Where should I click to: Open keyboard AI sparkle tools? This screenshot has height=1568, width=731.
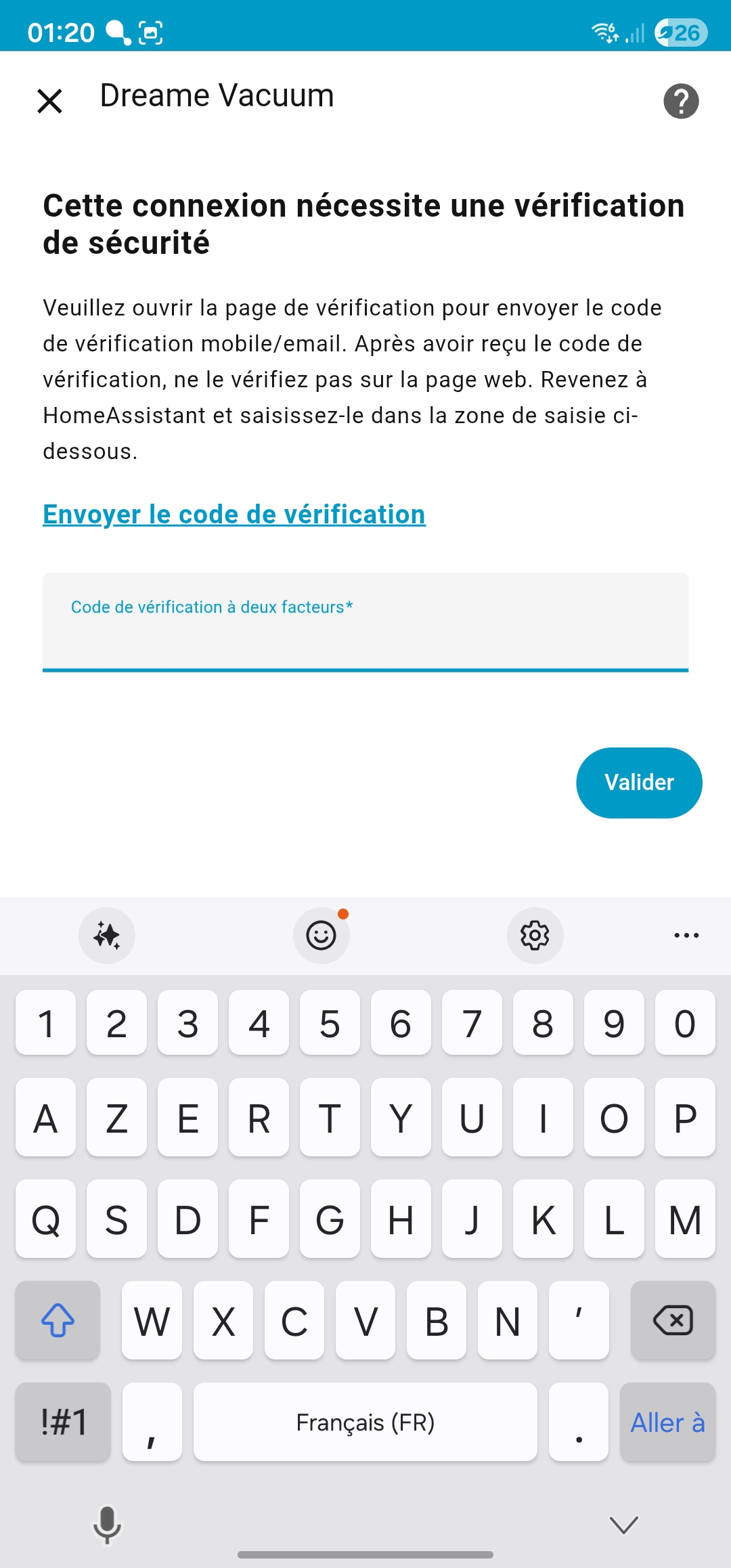[107, 936]
